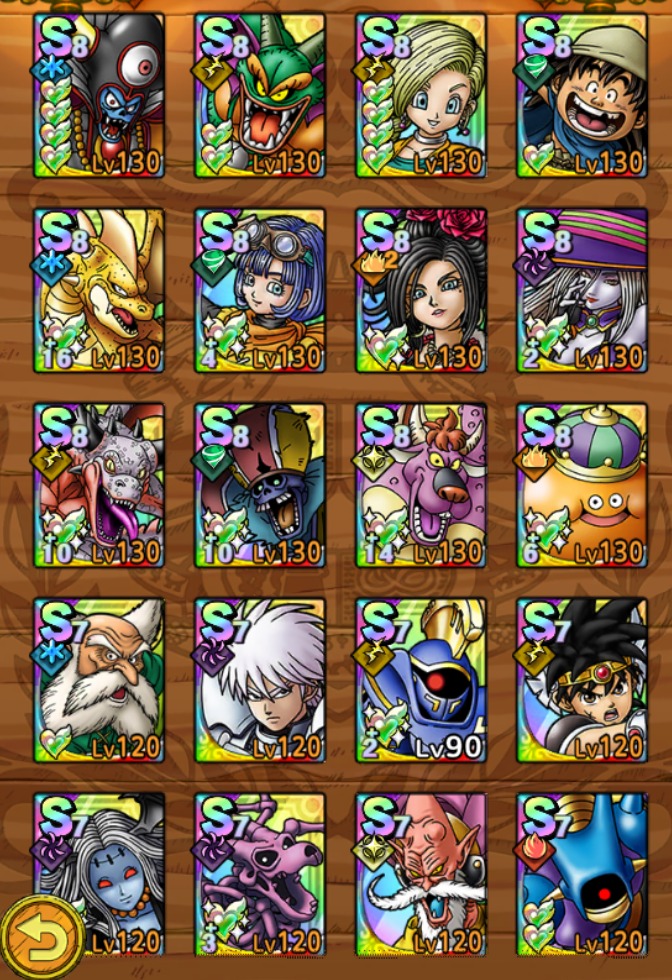Open the bald demon with white mustache
This screenshot has width=672, height=980.
pos(421,873)
